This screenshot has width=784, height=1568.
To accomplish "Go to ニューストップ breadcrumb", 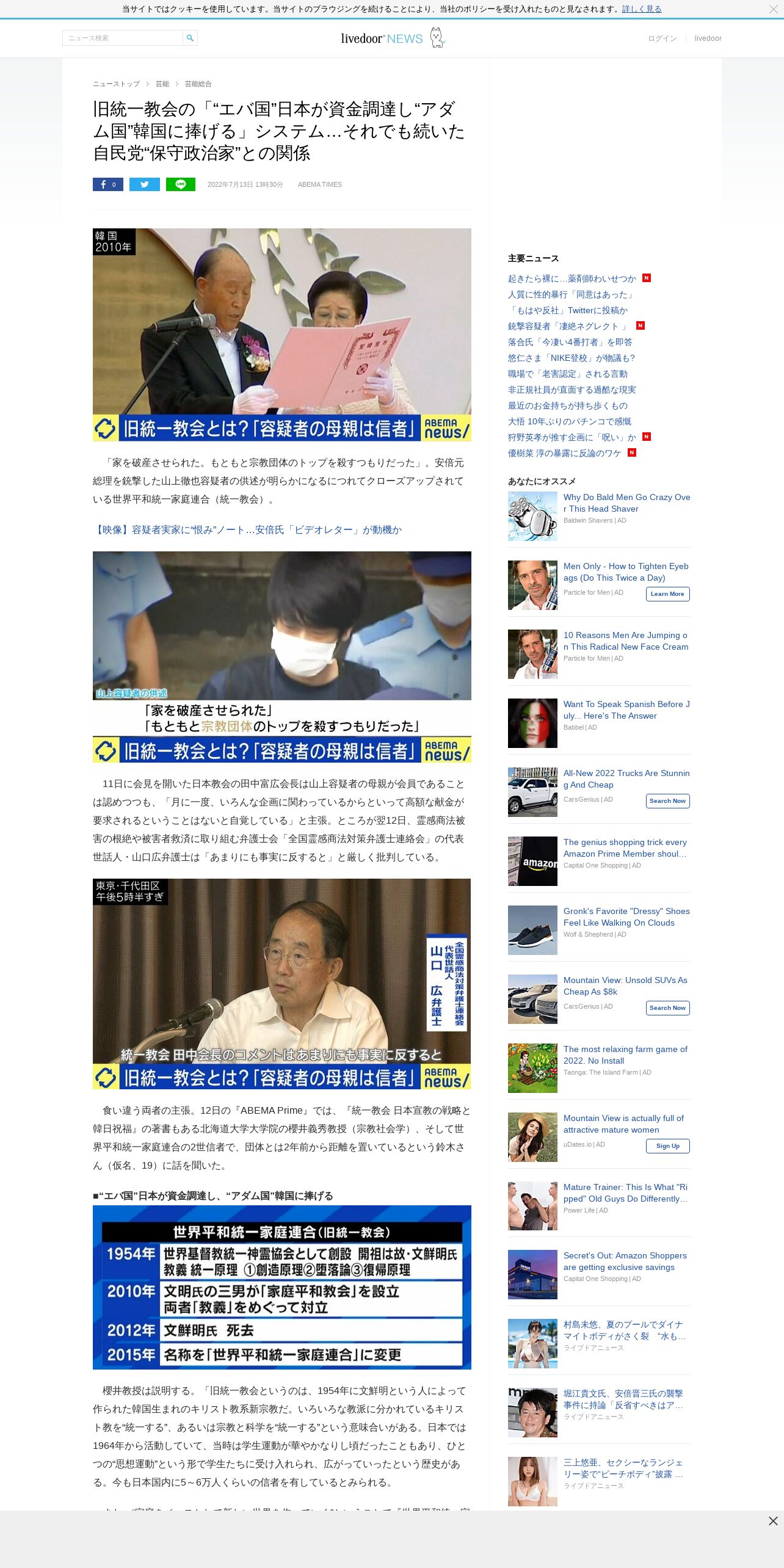I will [x=116, y=84].
